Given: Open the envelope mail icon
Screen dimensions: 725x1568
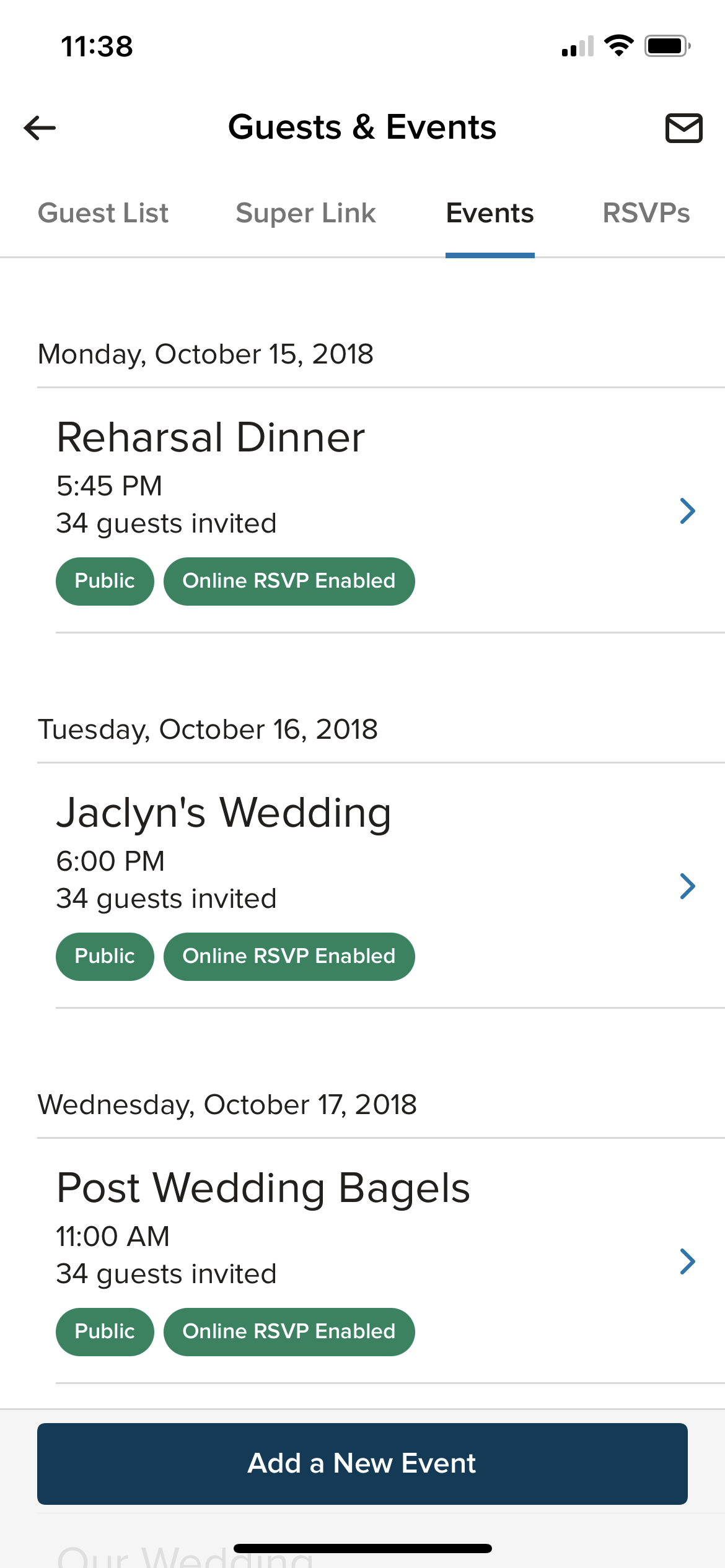Looking at the screenshot, I should click(683, 128).
